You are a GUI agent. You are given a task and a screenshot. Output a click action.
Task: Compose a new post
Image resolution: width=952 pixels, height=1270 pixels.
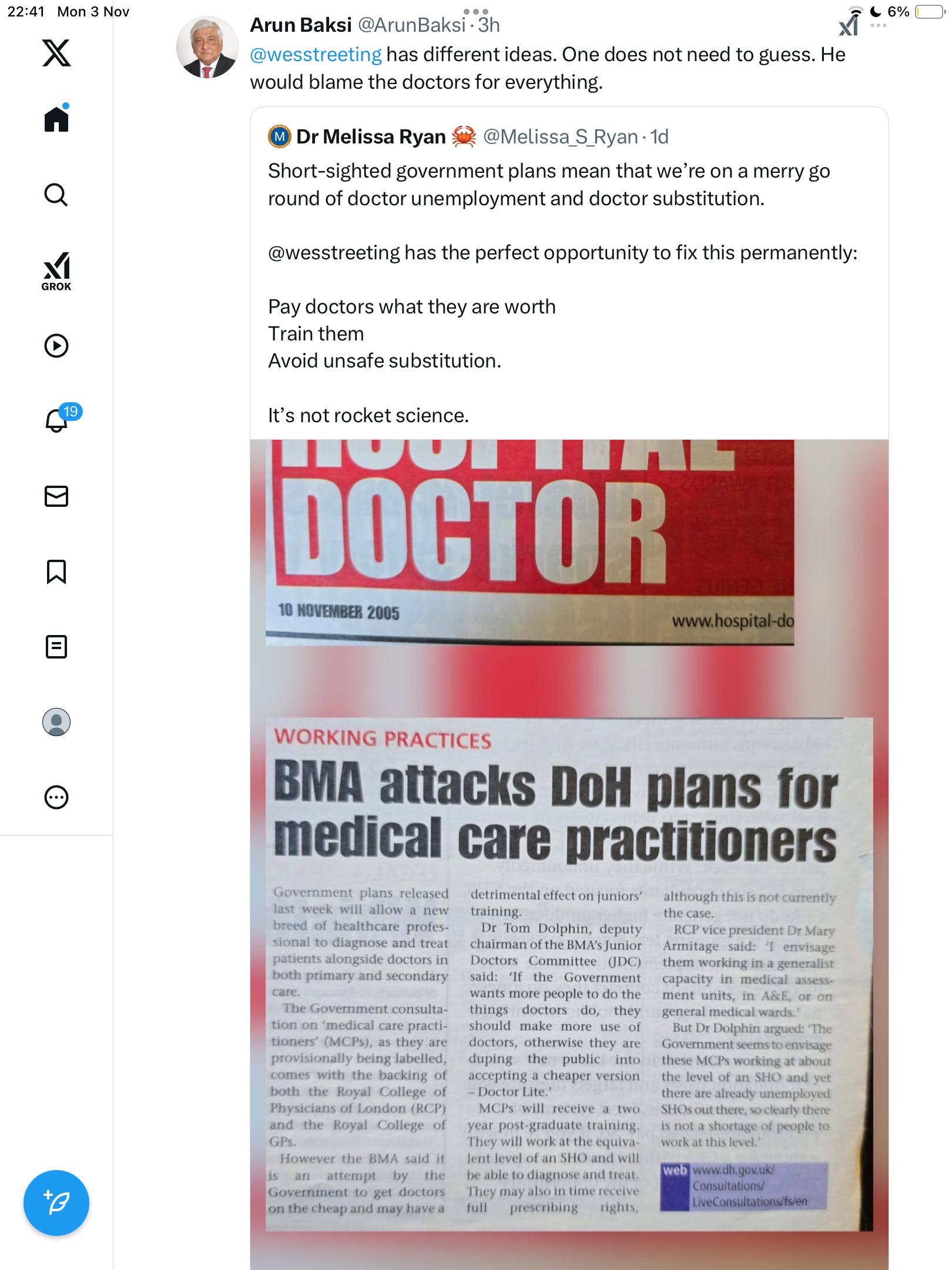coord(56,1203)
